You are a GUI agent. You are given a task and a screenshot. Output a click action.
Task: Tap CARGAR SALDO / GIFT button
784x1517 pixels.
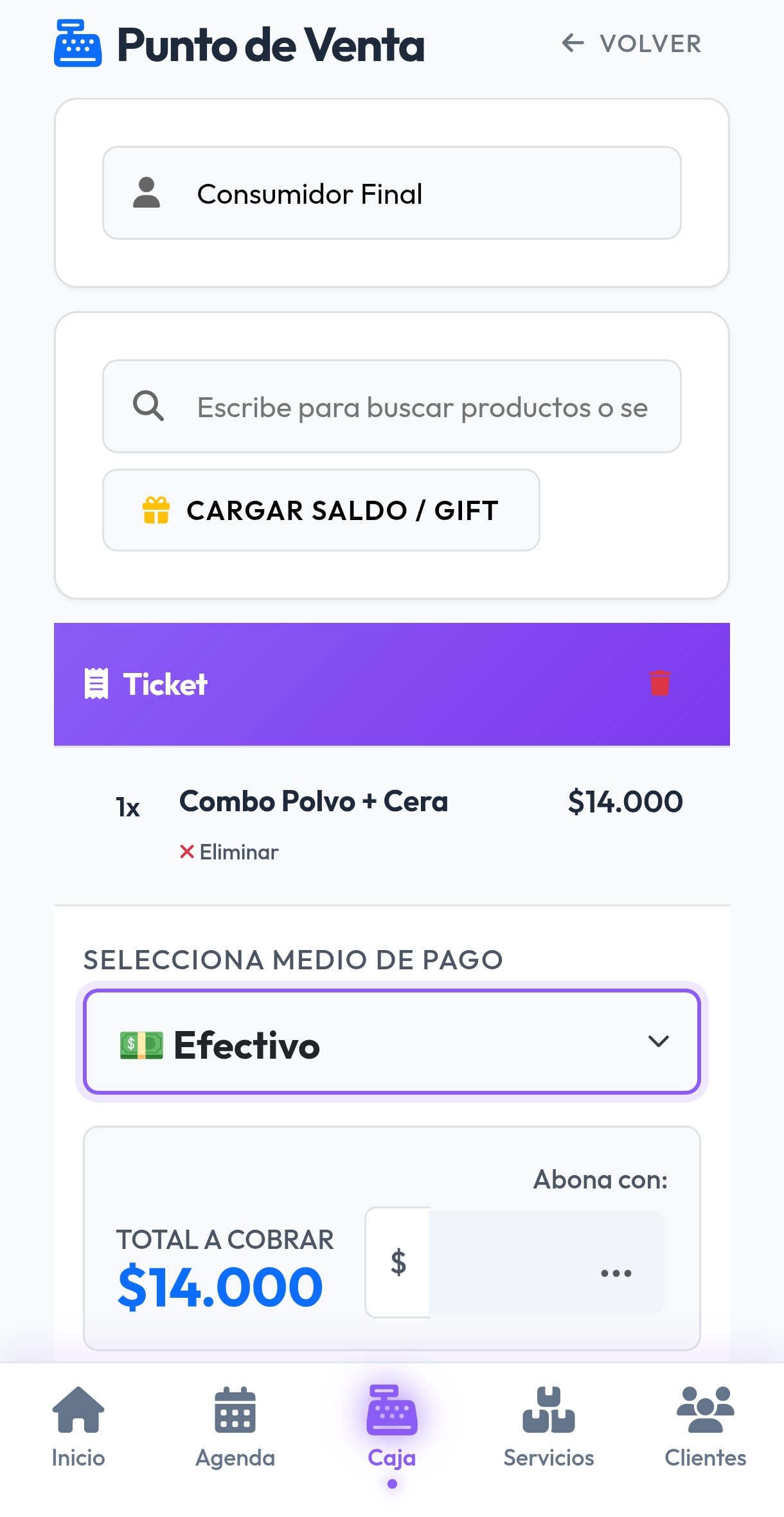pyautogui.click(x=321, y=510)
